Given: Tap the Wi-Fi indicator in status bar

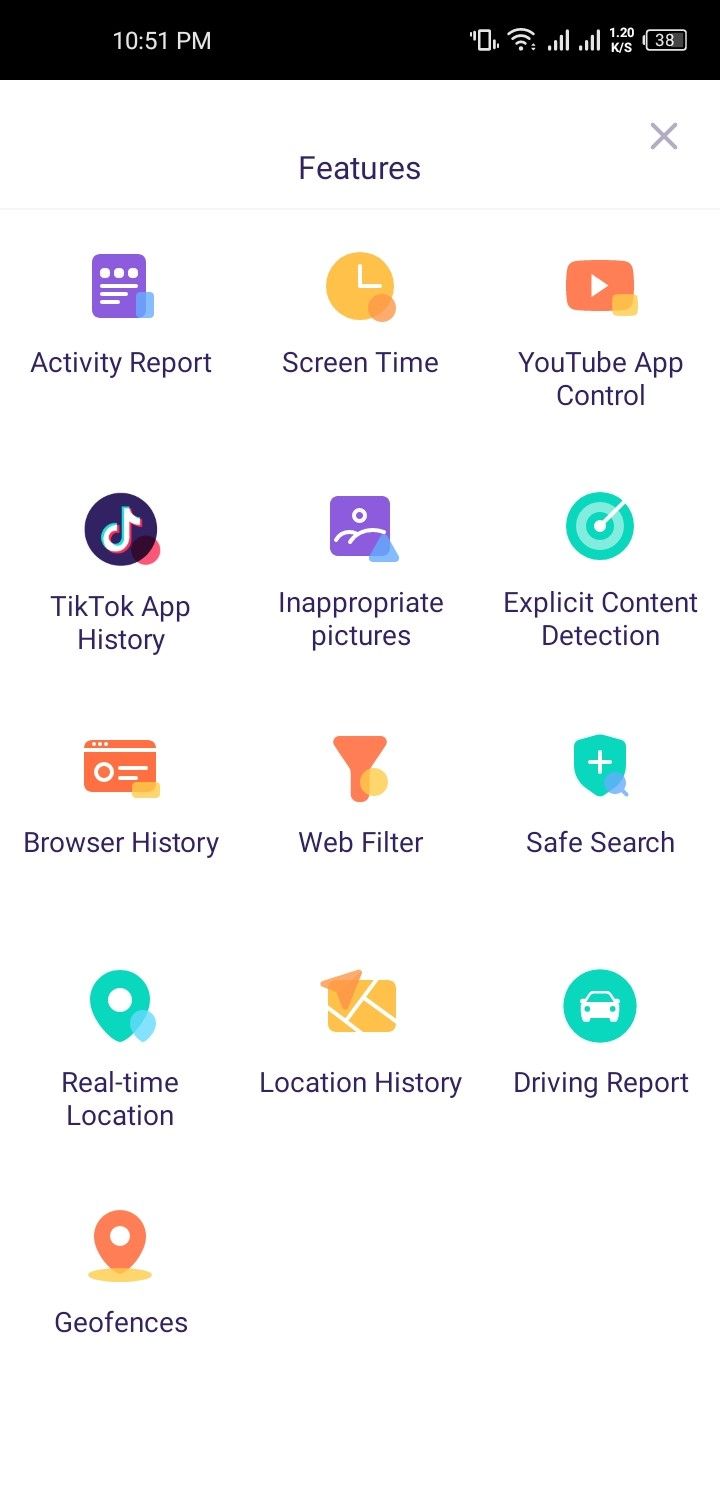Looking at the screenshot, I should pos(523,40).
